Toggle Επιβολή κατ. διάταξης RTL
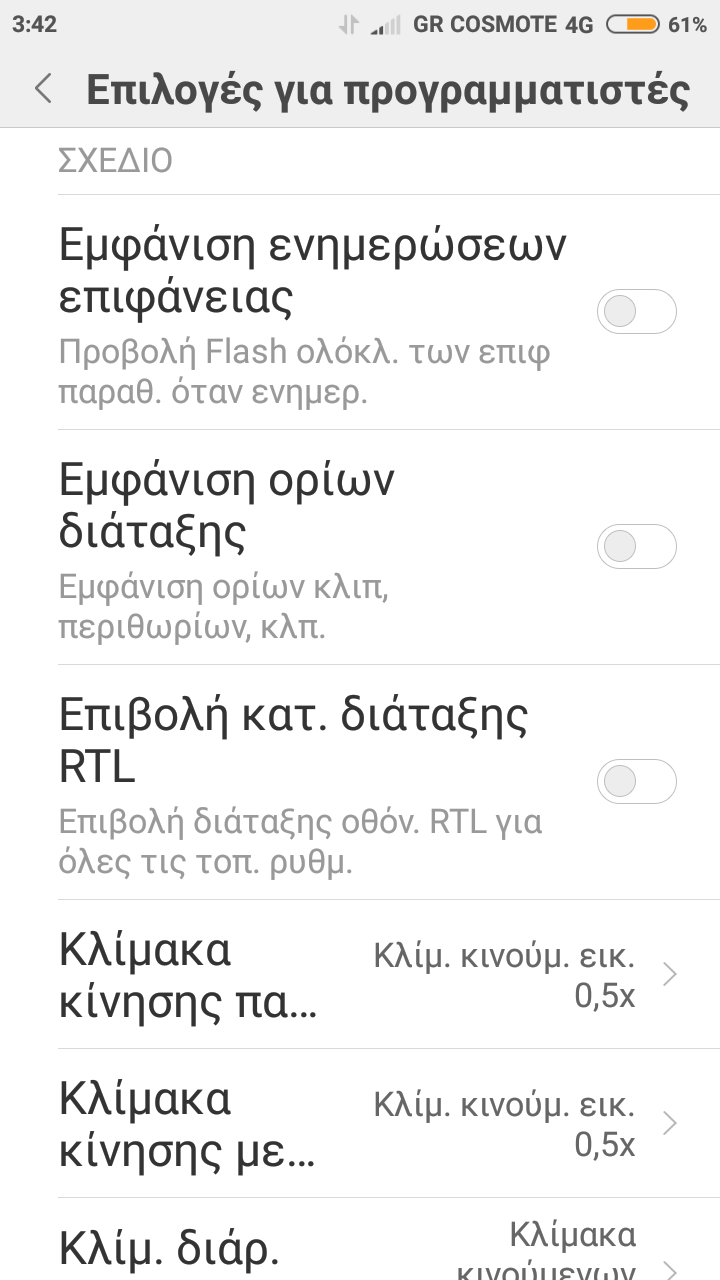This screenshot has width=720, height=1280. 636,781
